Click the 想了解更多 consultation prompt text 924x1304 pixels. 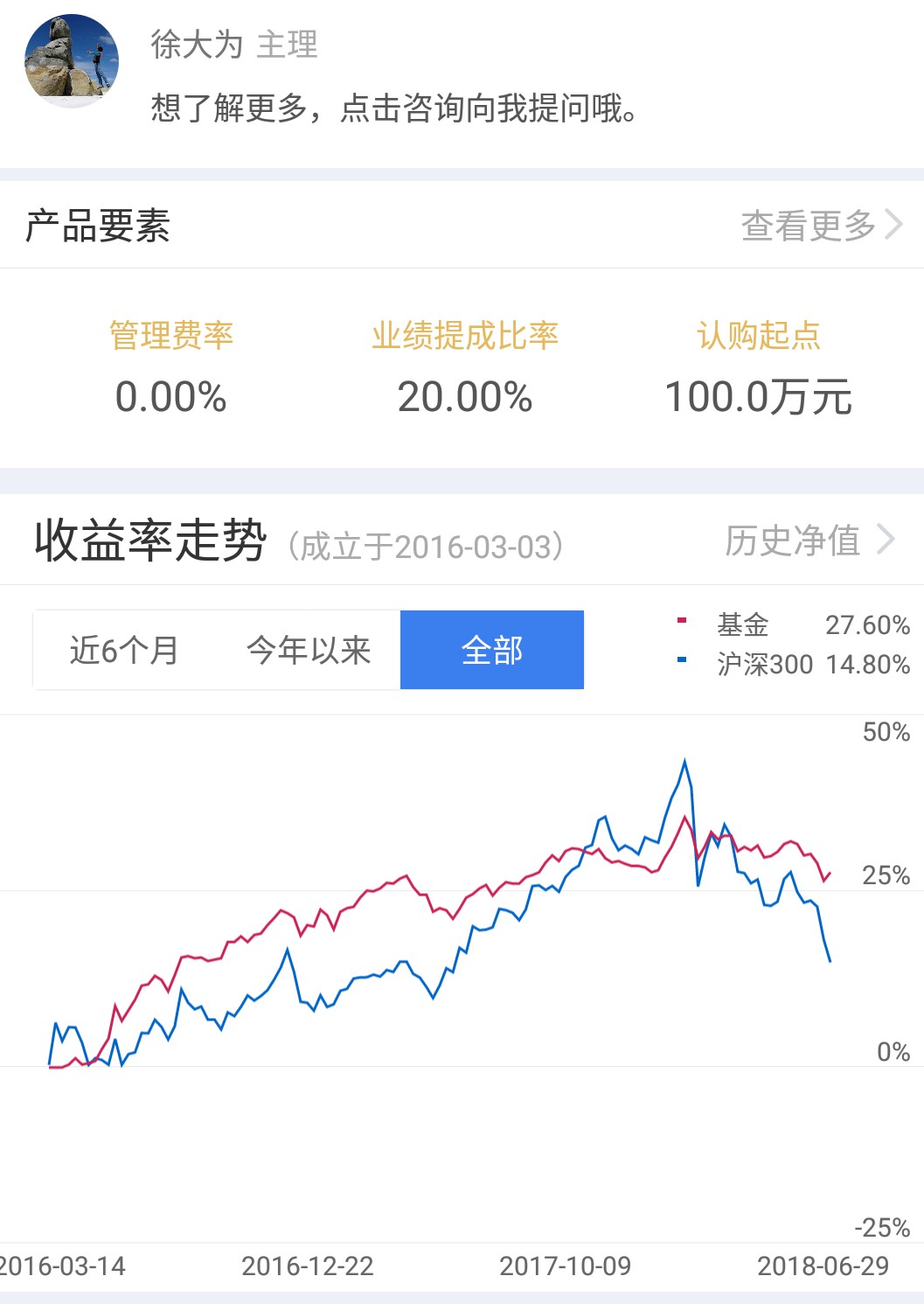[x=393, y=110]
